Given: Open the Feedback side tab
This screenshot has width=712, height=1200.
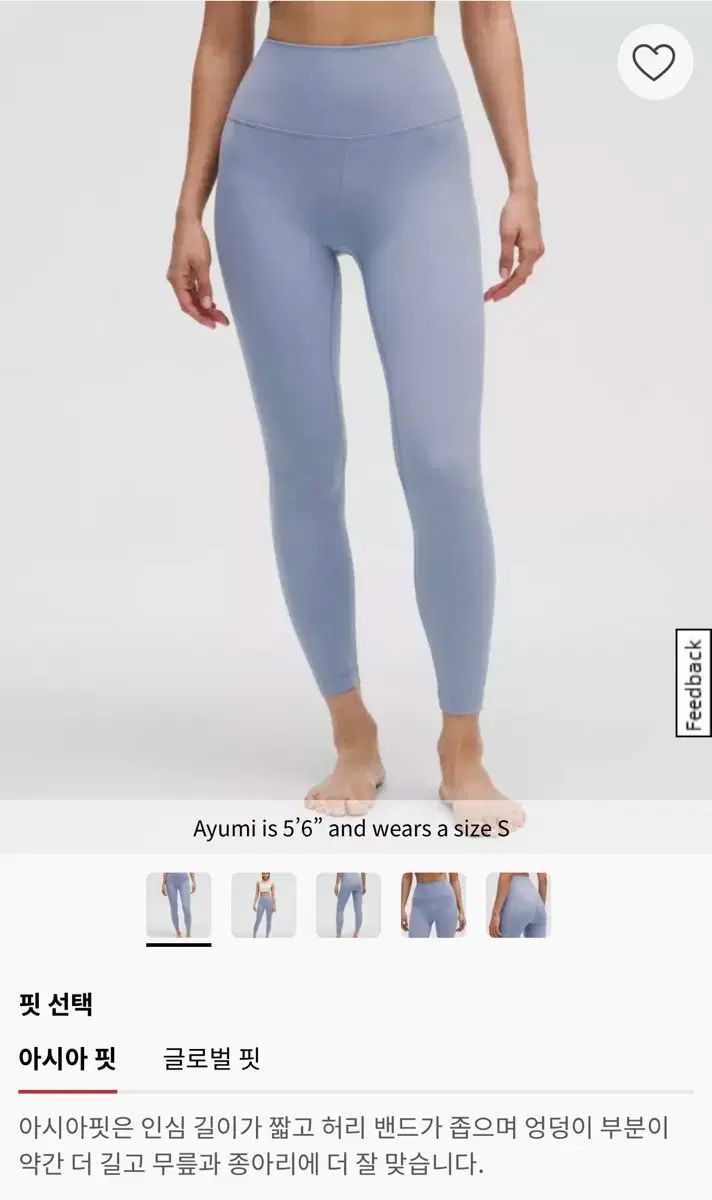Looking at the screenshot, I should [x=693, y=683].
